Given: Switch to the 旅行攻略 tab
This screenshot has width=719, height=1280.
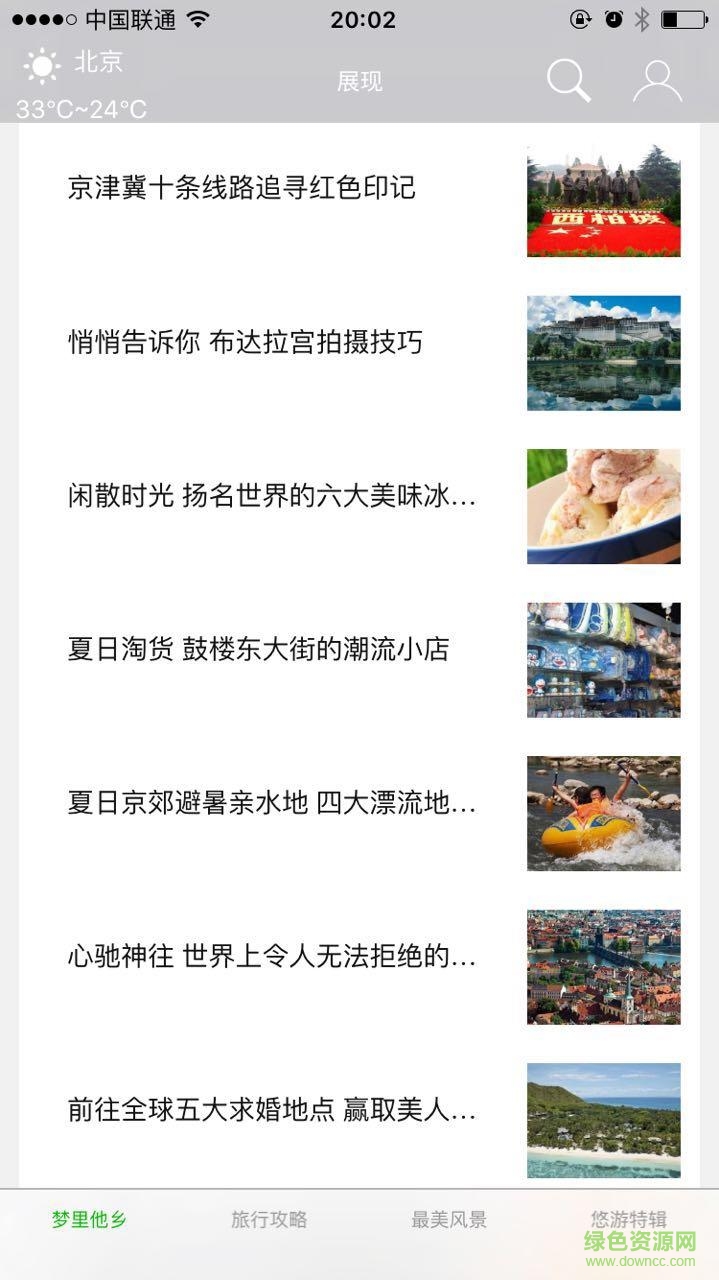Looking at the screenshot, I should point(269,1220).
